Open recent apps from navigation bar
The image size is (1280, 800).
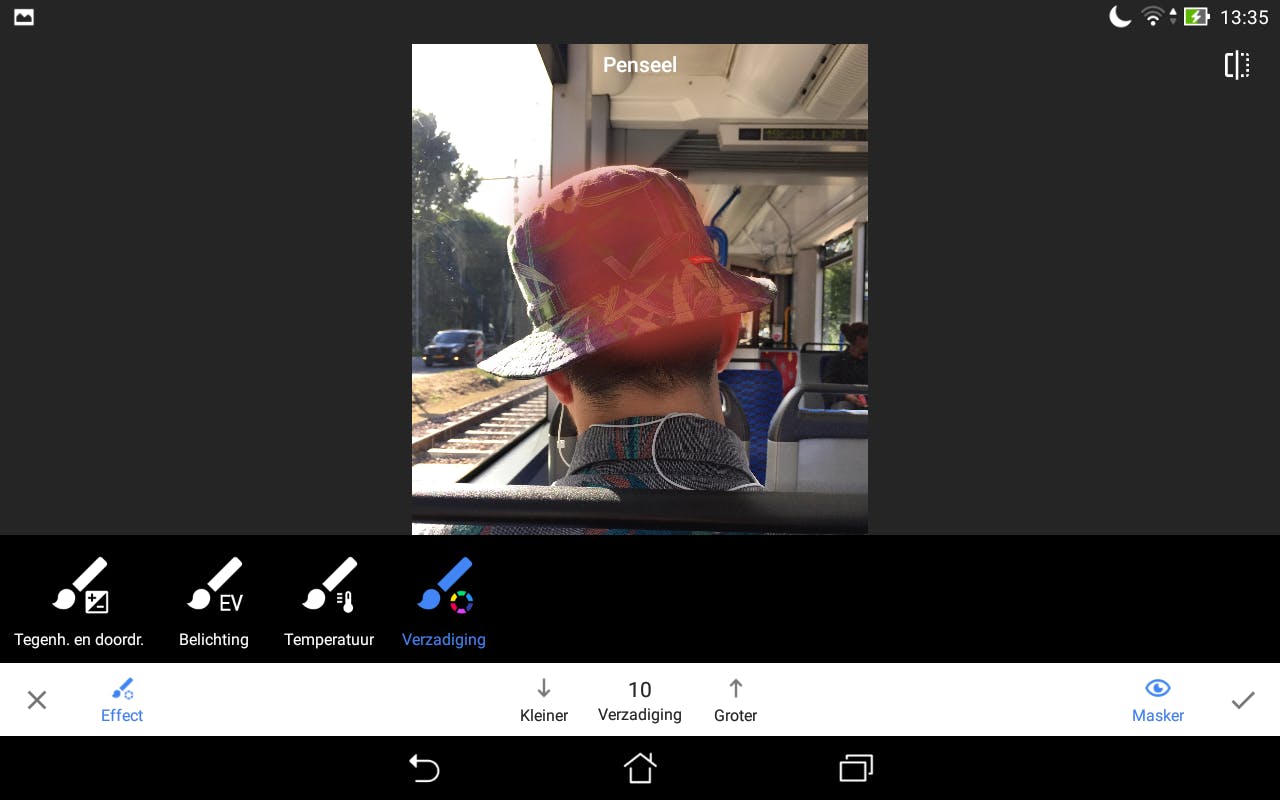[x=856, y=768]
